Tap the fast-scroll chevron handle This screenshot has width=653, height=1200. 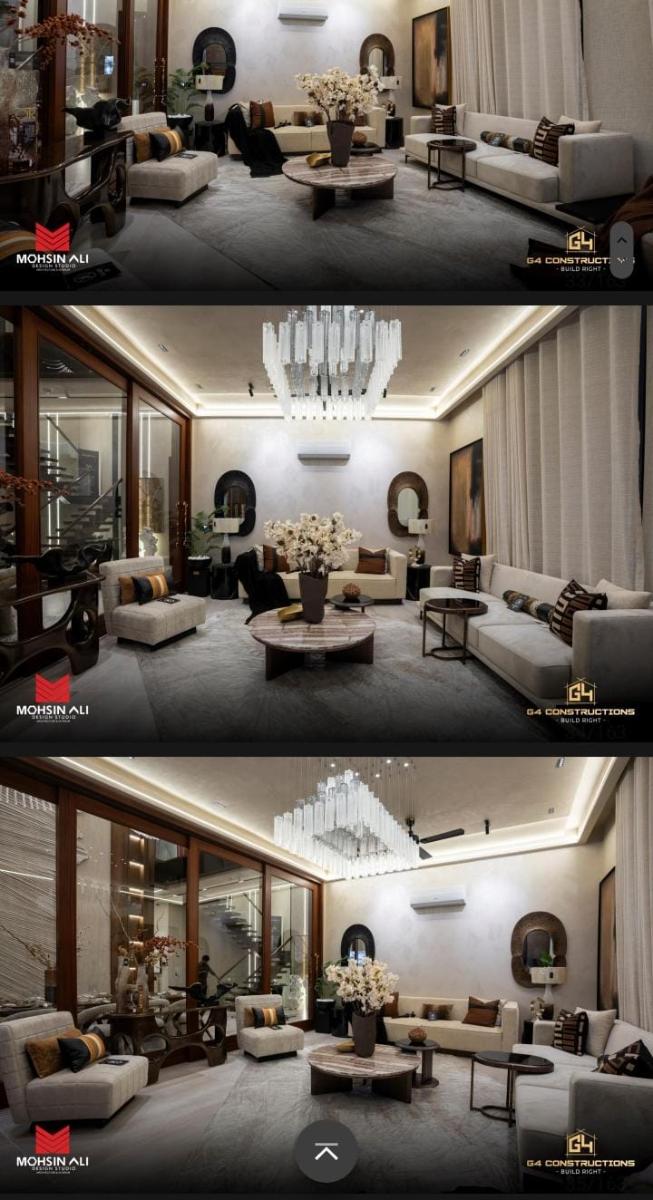tap(621, 249)
